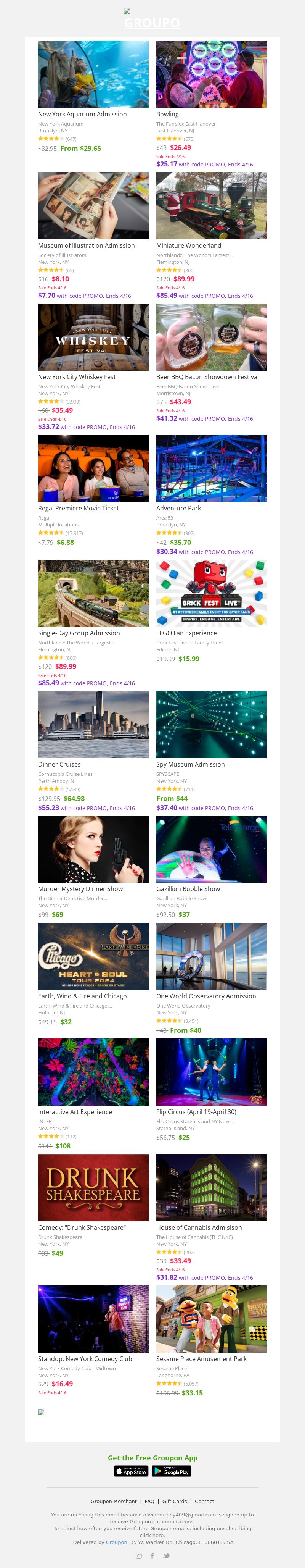Screen dimensions: 305x1568
Task: Open the Spy Museum Admission deal
Action: (211, 724)
